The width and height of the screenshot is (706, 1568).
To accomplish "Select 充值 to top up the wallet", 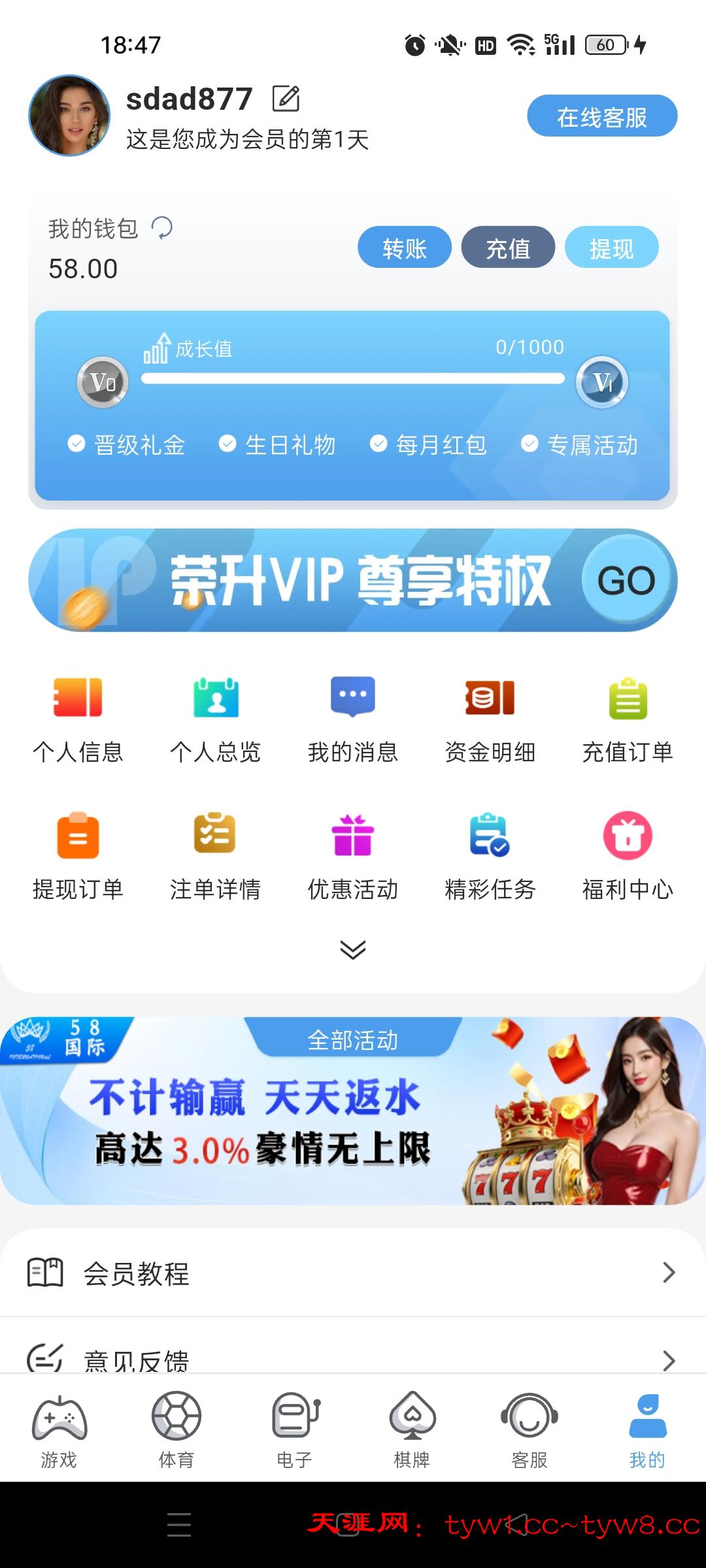I will (x=508, y=248).
